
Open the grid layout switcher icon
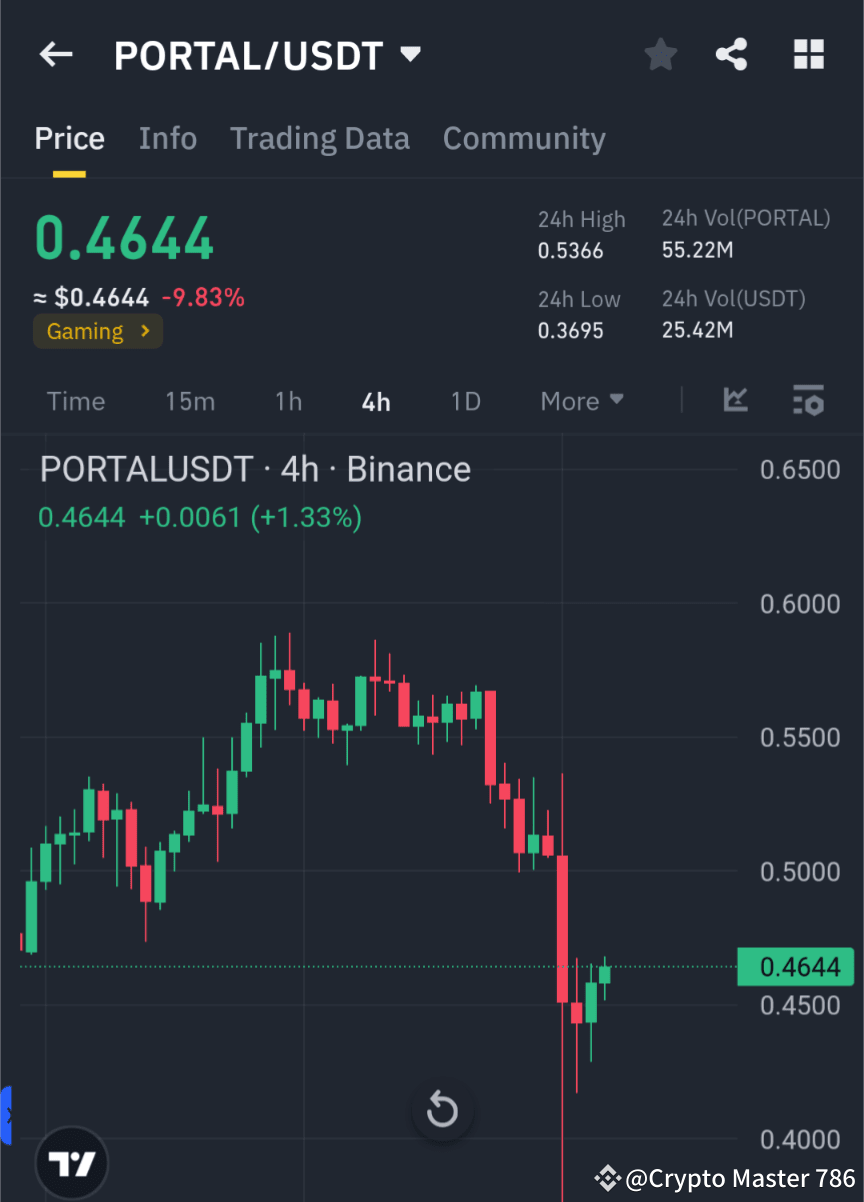[808, 55]
